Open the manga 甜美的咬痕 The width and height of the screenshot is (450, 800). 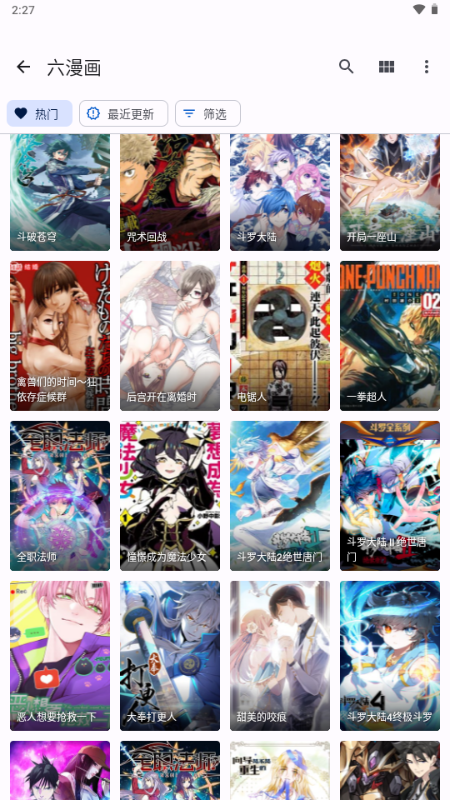coord(280,656)
